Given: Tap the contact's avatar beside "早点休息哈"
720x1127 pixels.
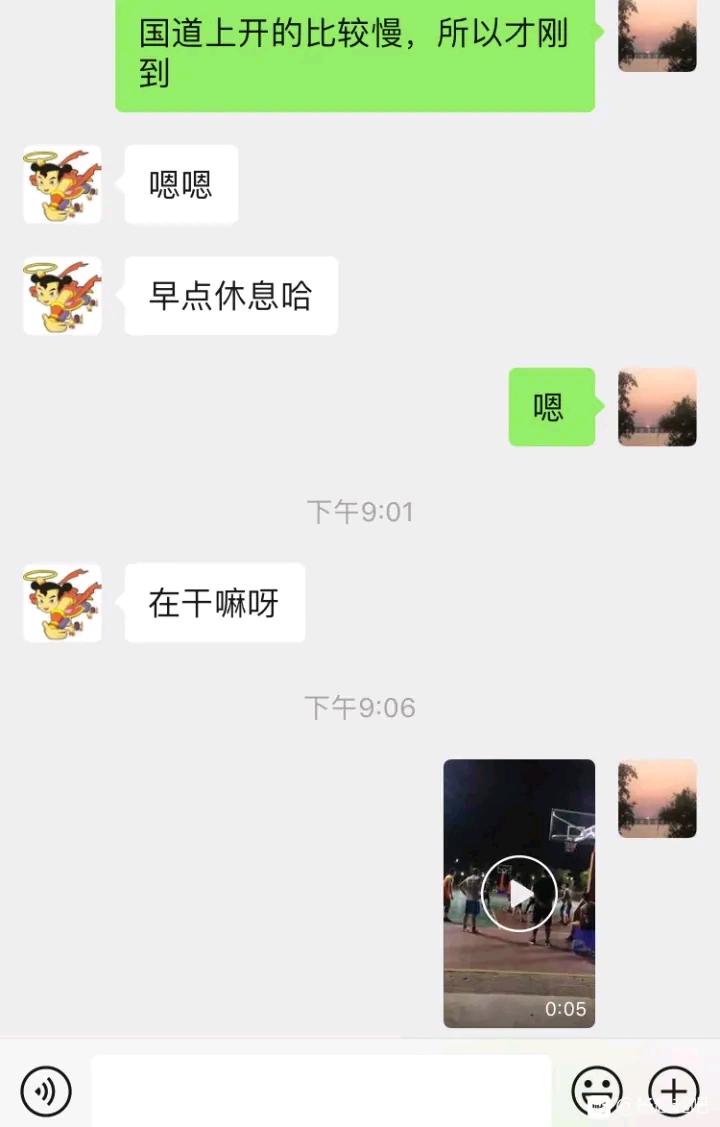Looking at the screenshot, I should click(62, 296).
